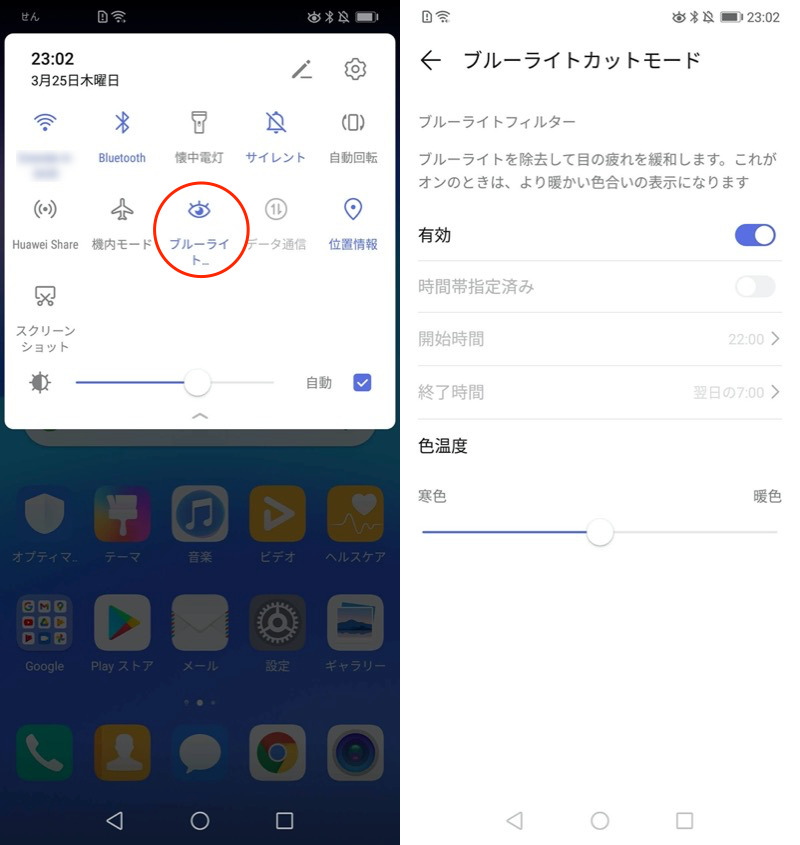Tap the Huawei Share tile
Screen dimensions: 800x845
point(45,210)
